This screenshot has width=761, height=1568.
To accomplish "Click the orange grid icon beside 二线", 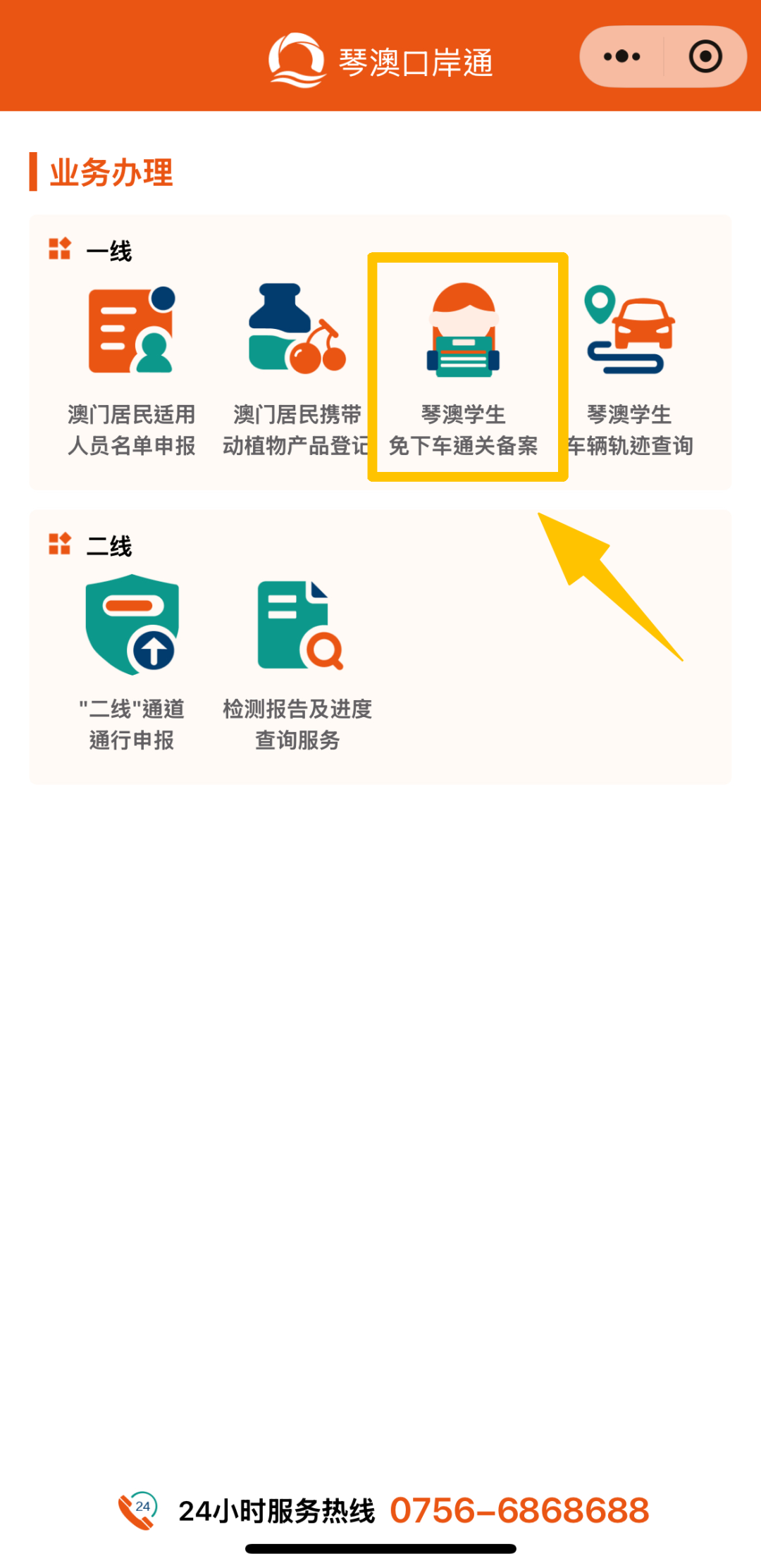I will click(x=60, y=542).
